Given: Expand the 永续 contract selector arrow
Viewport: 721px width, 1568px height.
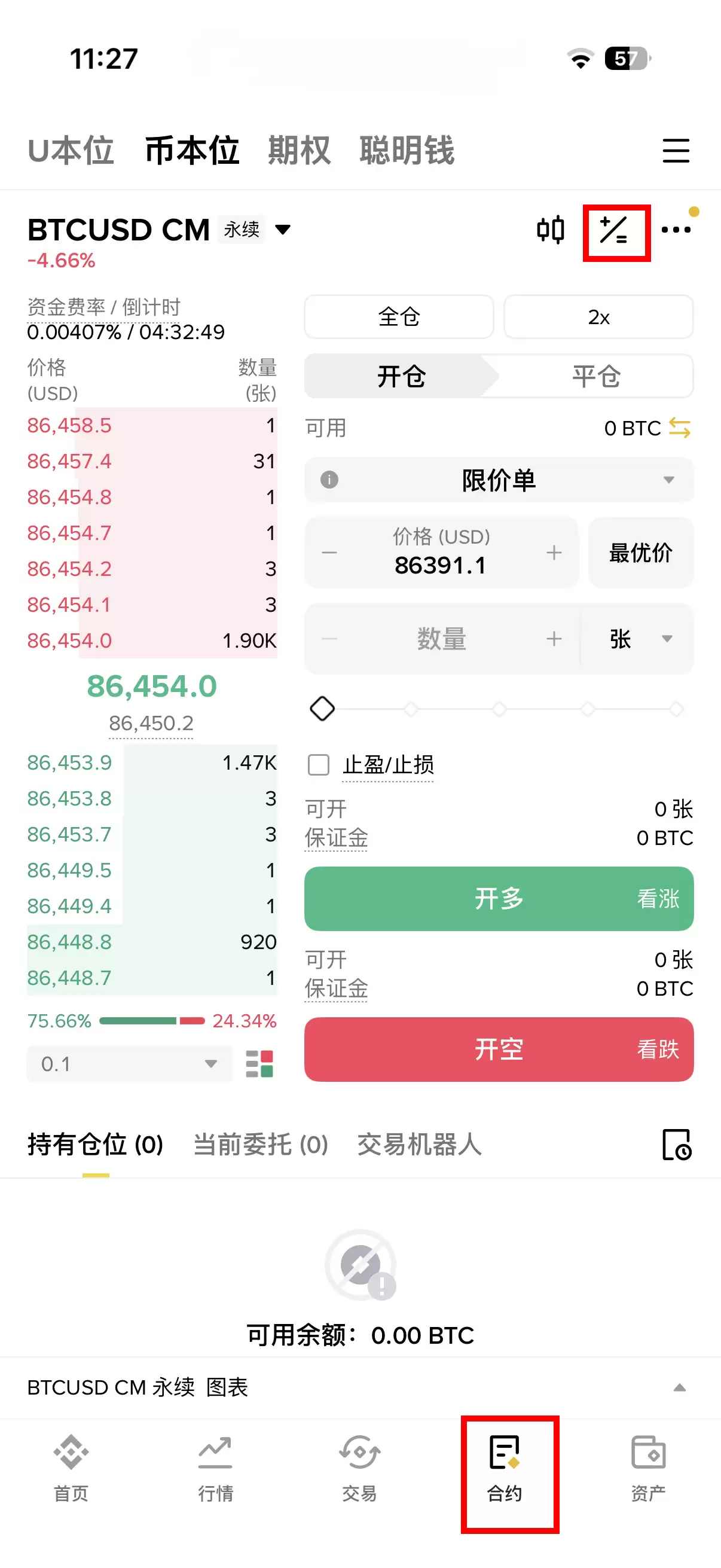Looking at the screenshot, I should pyautogui.click(x=283, y=230).
